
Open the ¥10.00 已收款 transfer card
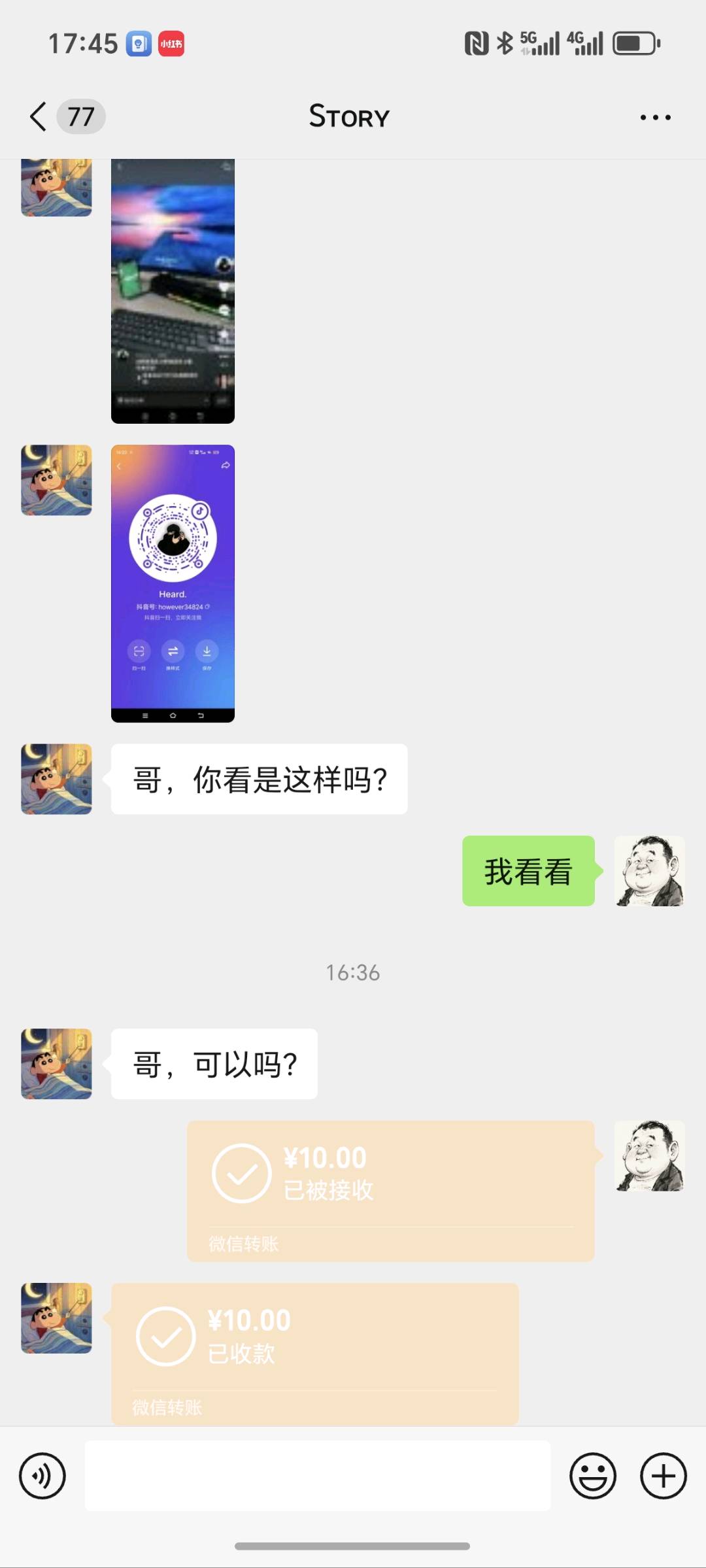pos(314,1353)
